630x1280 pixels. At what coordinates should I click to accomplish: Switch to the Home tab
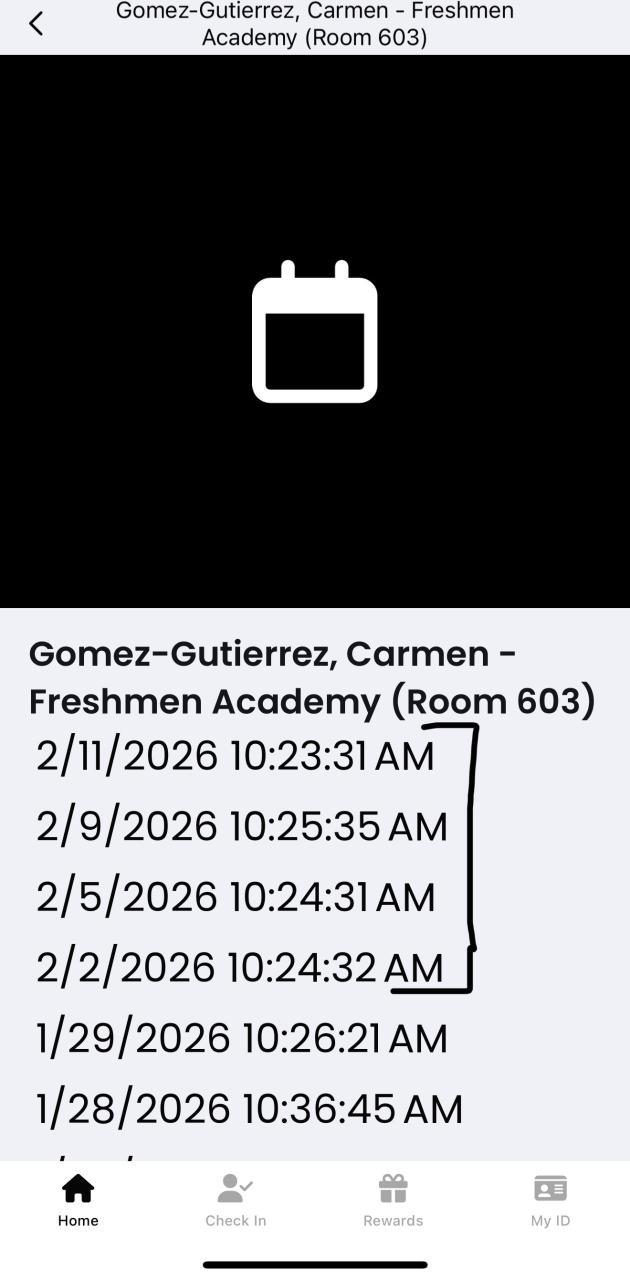click(78, 1200)
